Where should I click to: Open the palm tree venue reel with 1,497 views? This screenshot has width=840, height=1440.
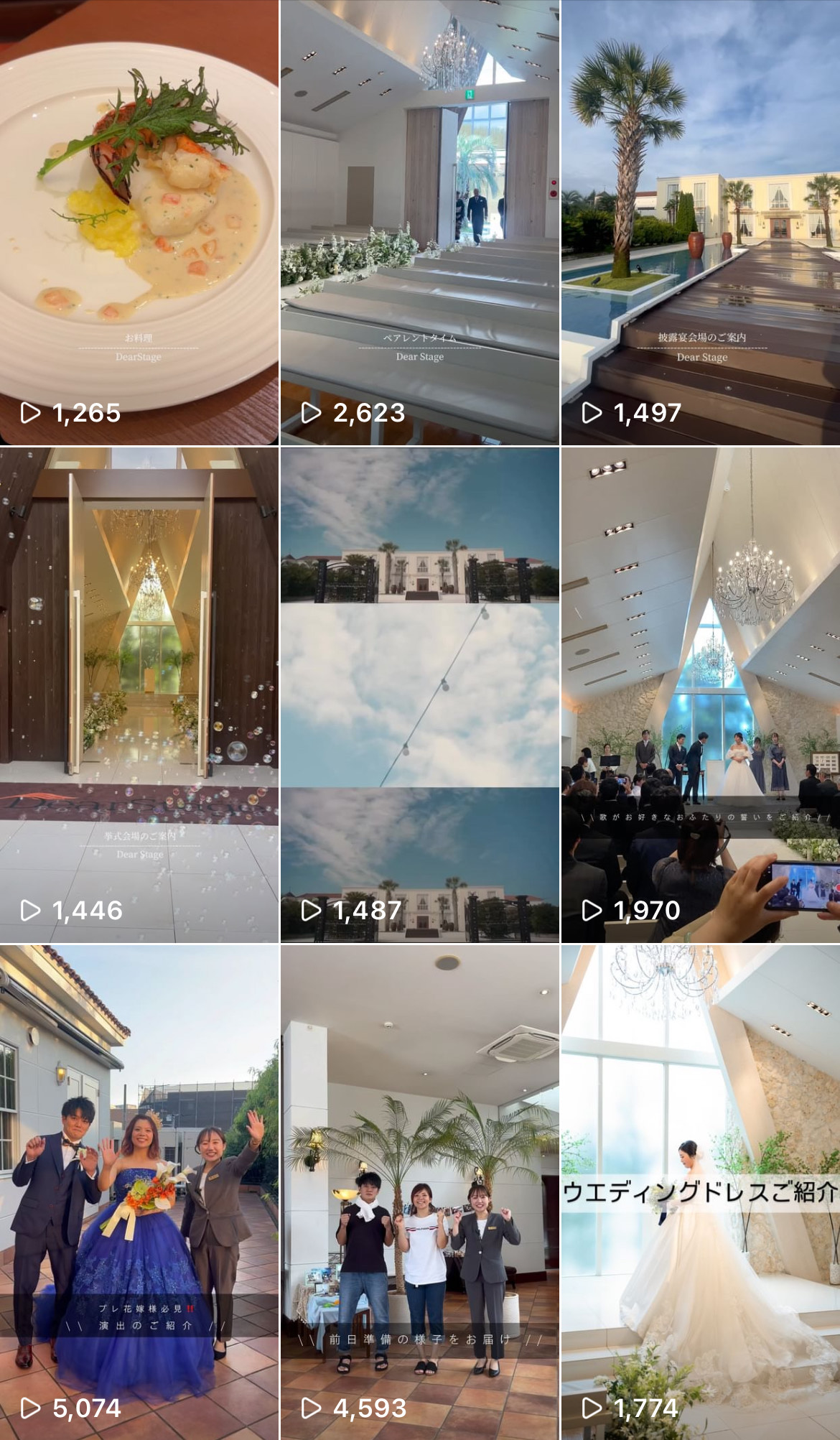(x=701, y=223)
